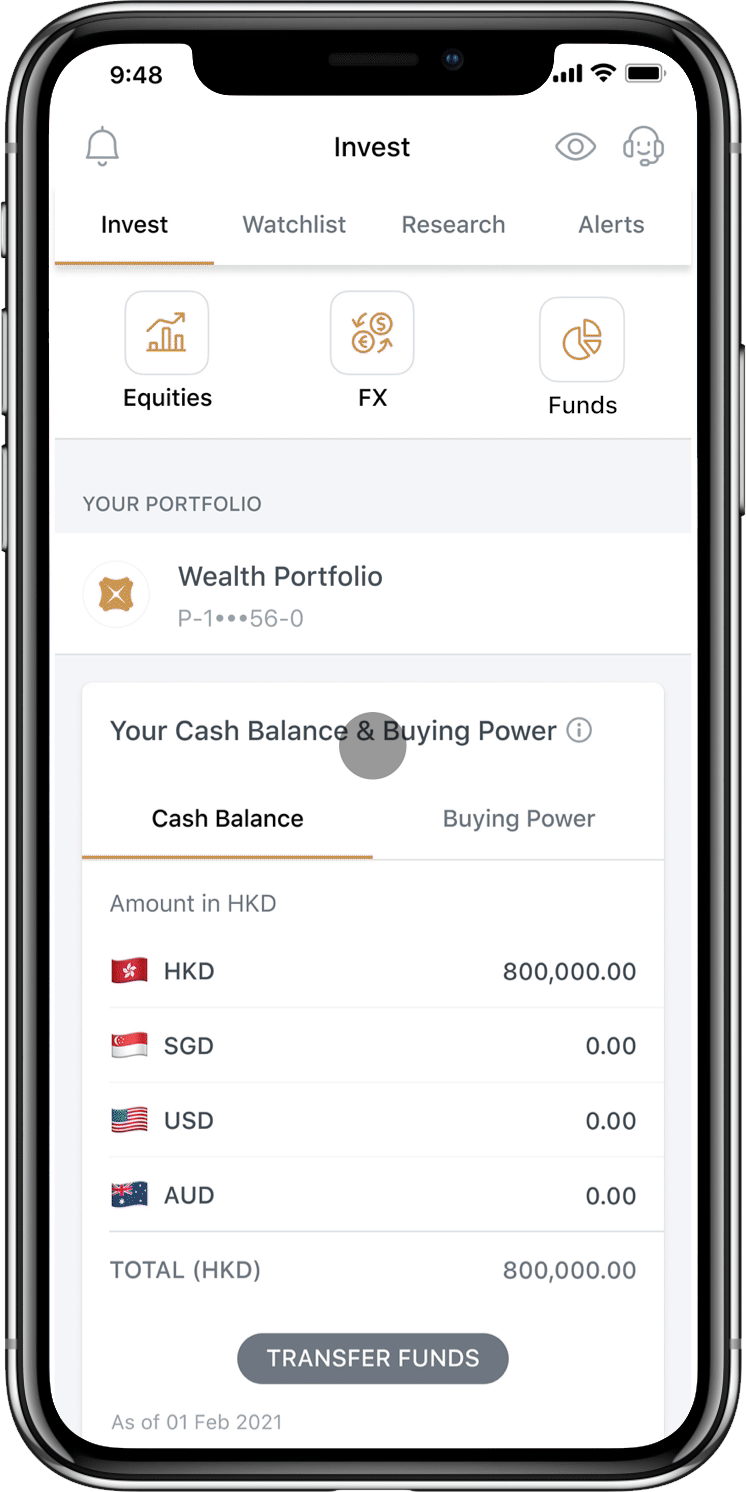
Task: Switch to the Watchlist tab
Action: click(x=294, y=225)
